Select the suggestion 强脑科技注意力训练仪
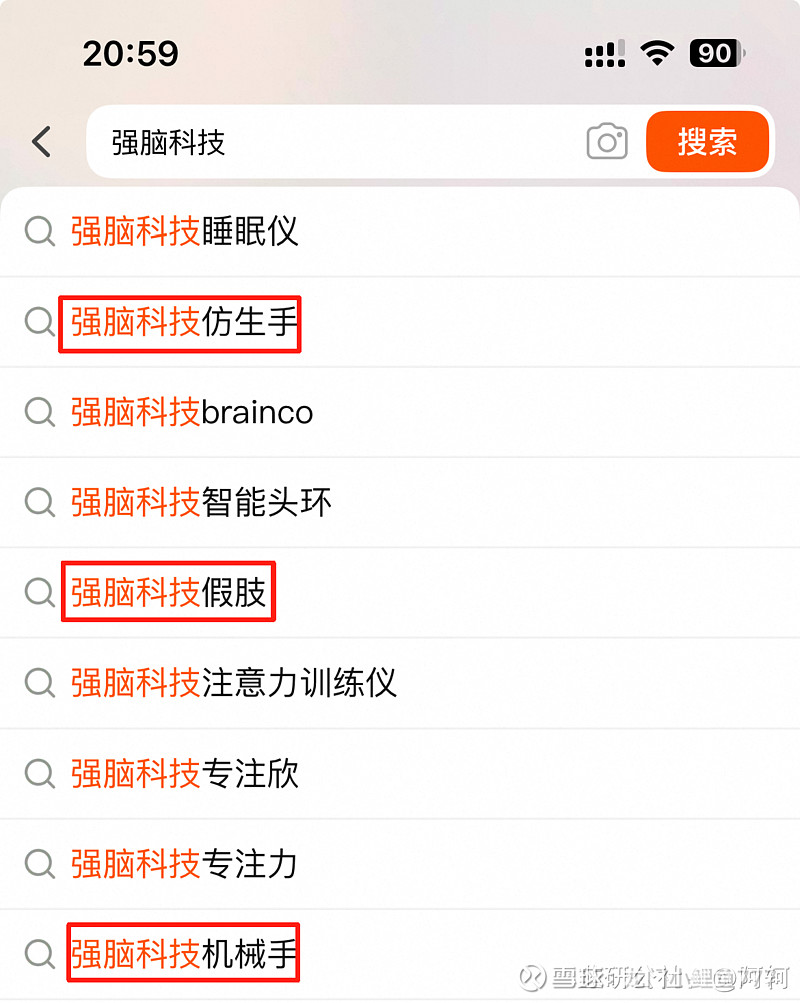 (x=234, y=684)
